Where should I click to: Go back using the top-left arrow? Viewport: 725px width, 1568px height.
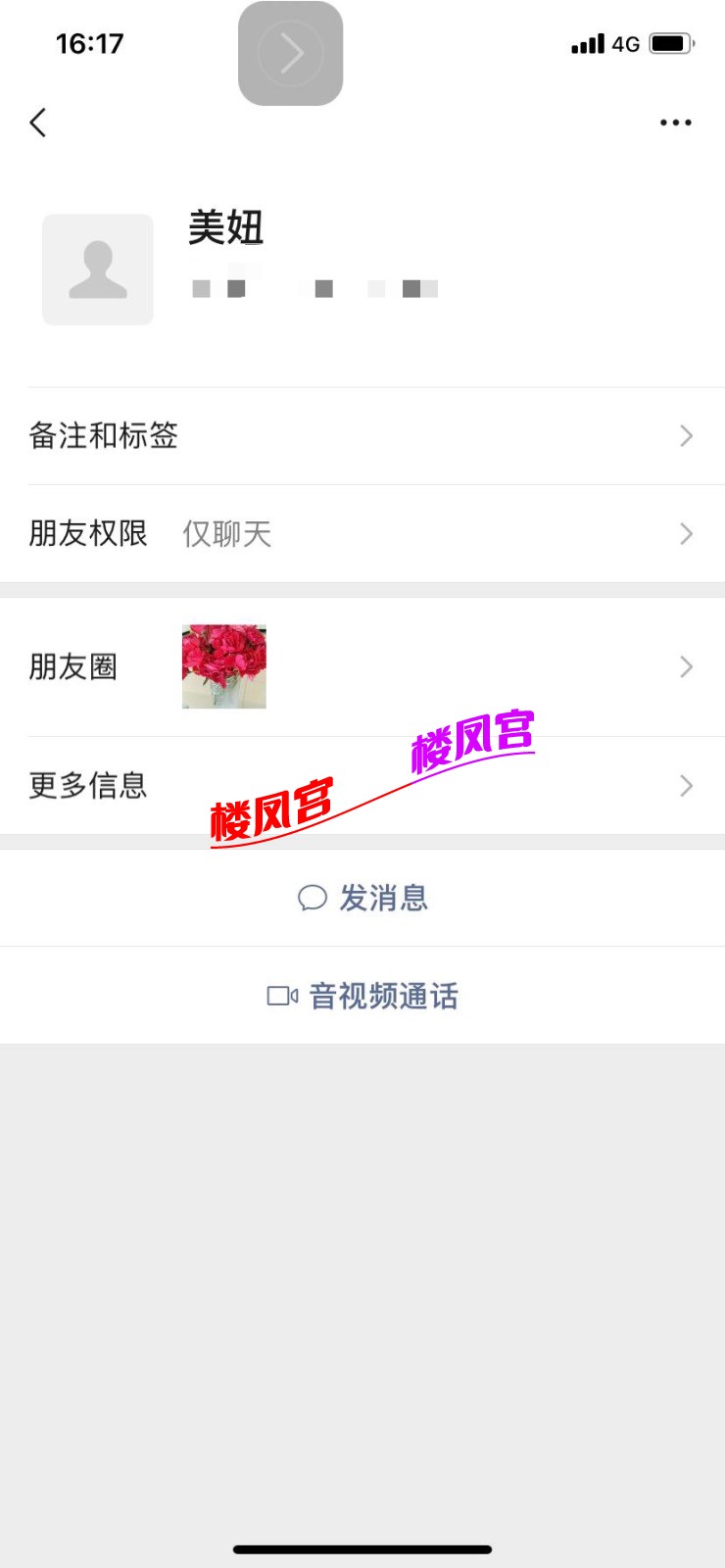tap(38, 122)
